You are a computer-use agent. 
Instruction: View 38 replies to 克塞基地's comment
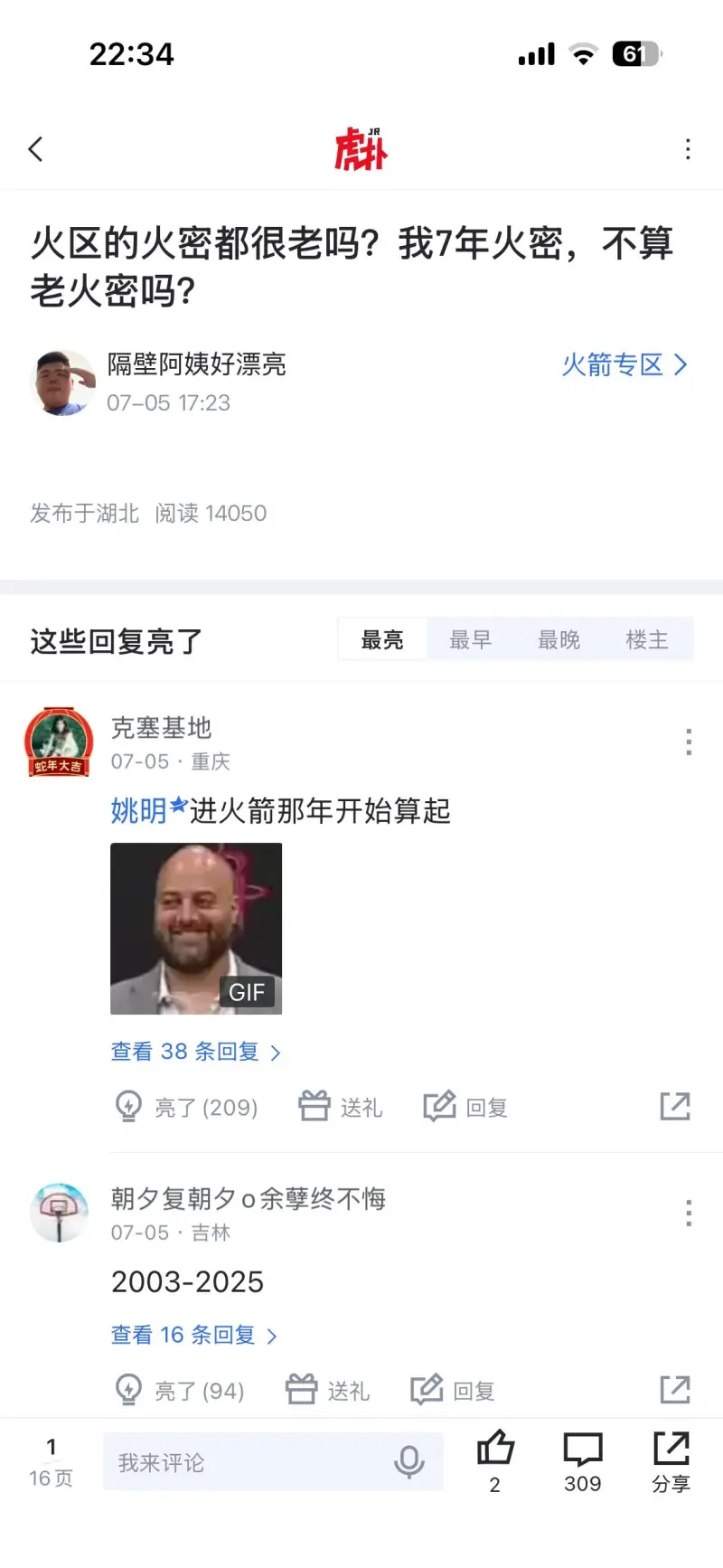coord(195,1052)
